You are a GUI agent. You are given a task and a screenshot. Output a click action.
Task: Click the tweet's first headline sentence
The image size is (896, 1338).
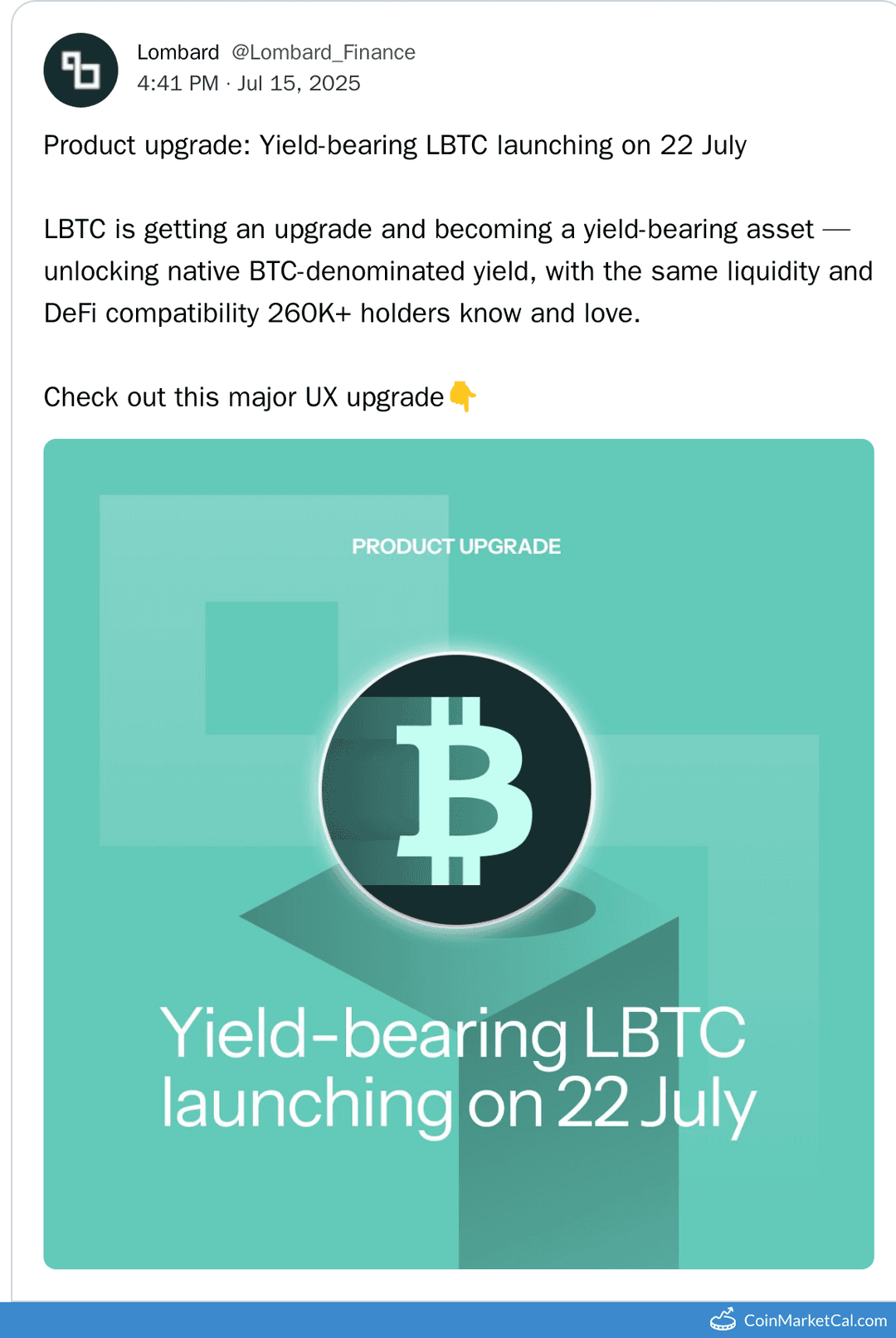(396, 144)
